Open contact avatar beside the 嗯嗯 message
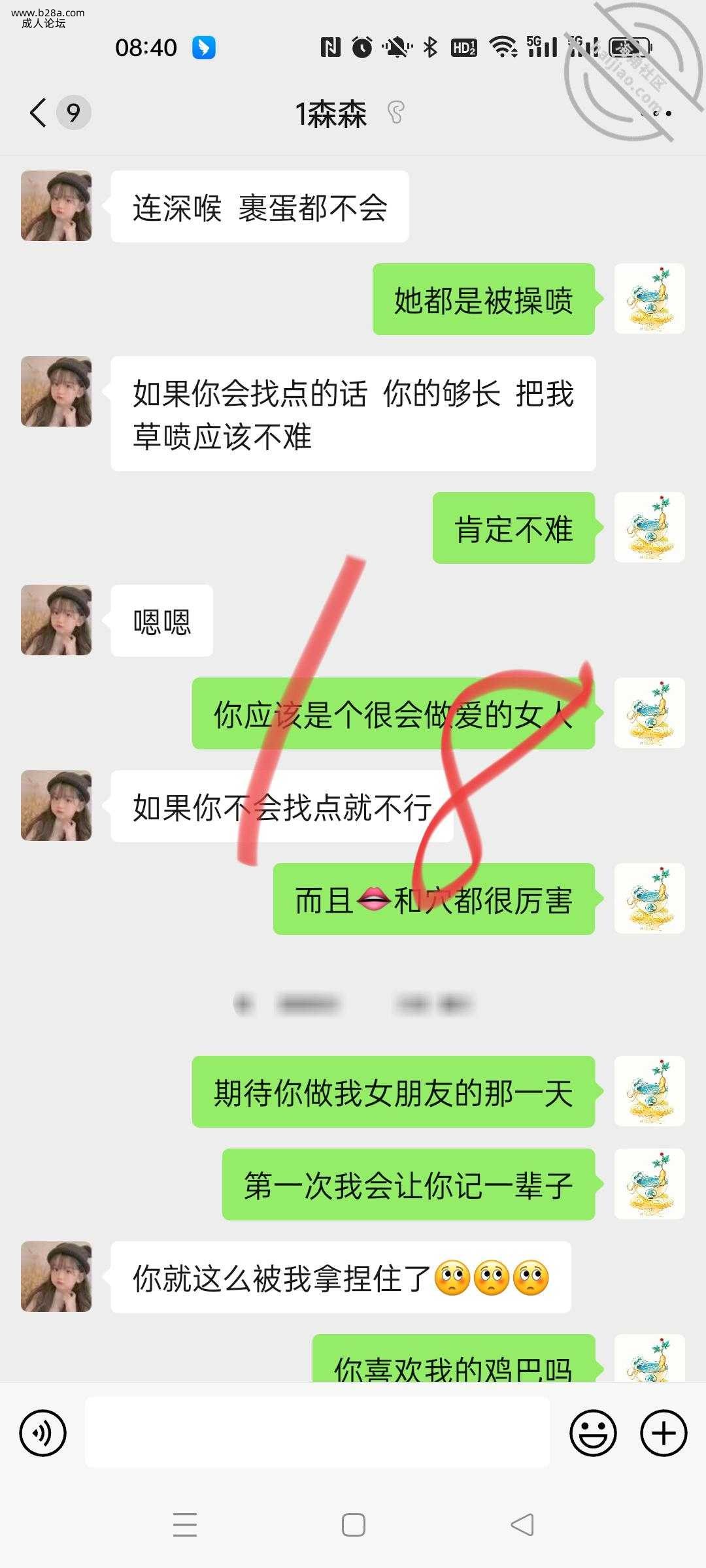Viewport: 706px width, 1568px height. click(x=56, y=620)
